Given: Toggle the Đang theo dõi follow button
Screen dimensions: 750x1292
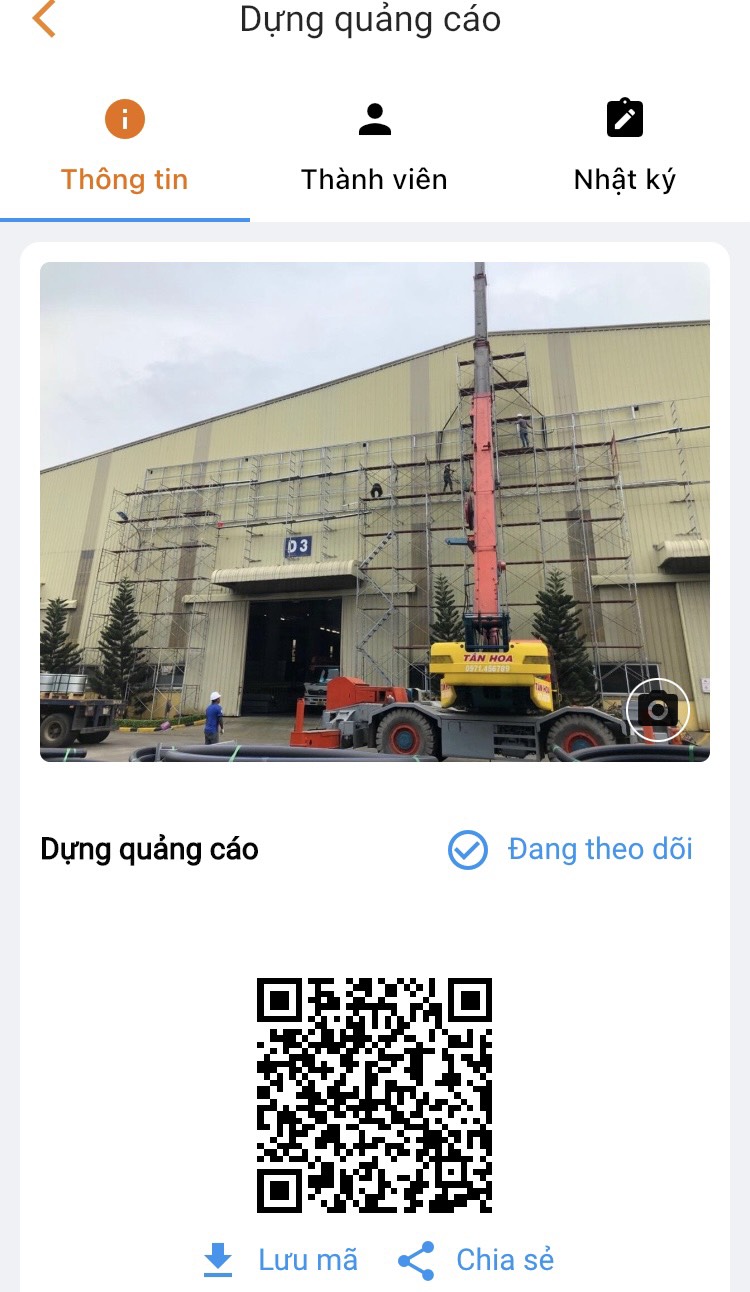Looking at the screenshot, I should pos(569,850).
